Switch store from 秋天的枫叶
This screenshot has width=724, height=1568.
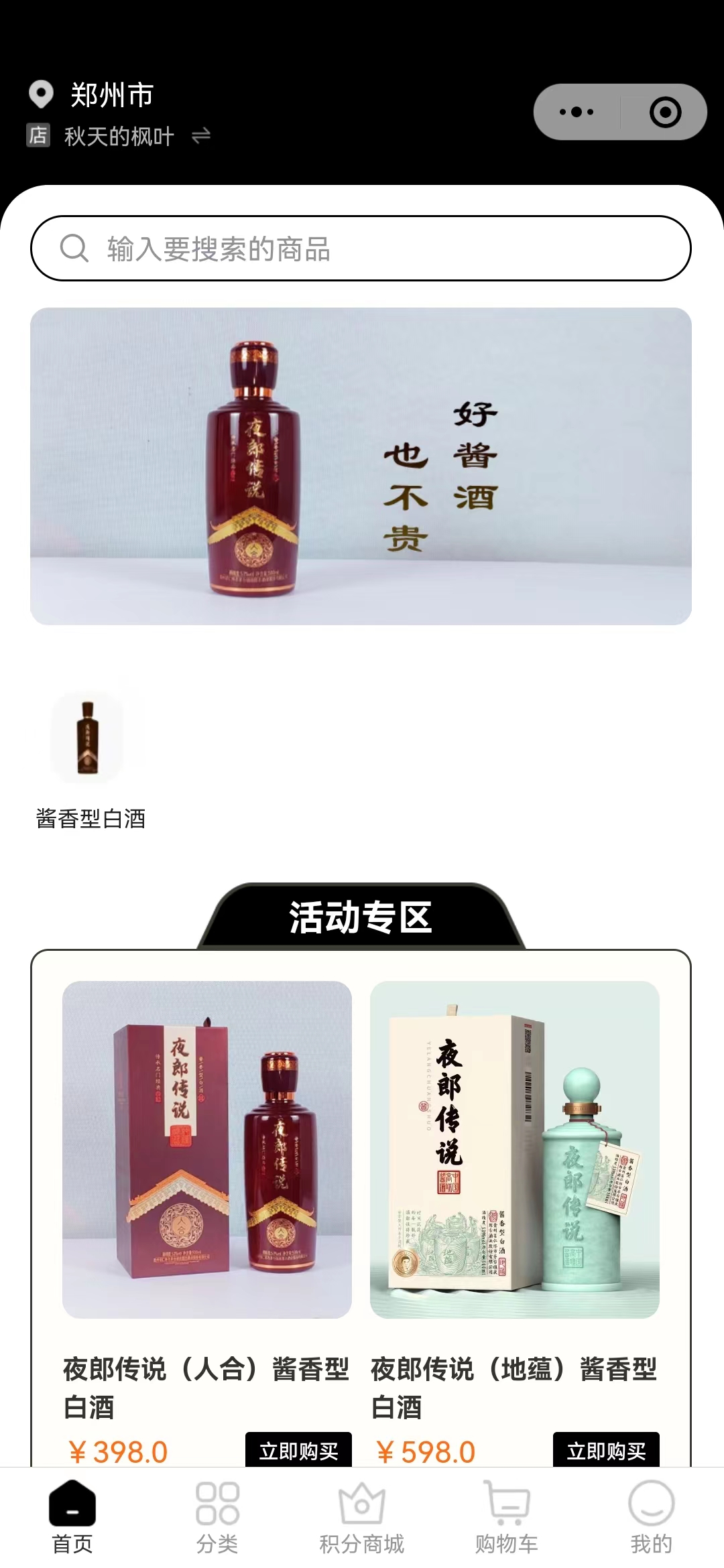200,136
